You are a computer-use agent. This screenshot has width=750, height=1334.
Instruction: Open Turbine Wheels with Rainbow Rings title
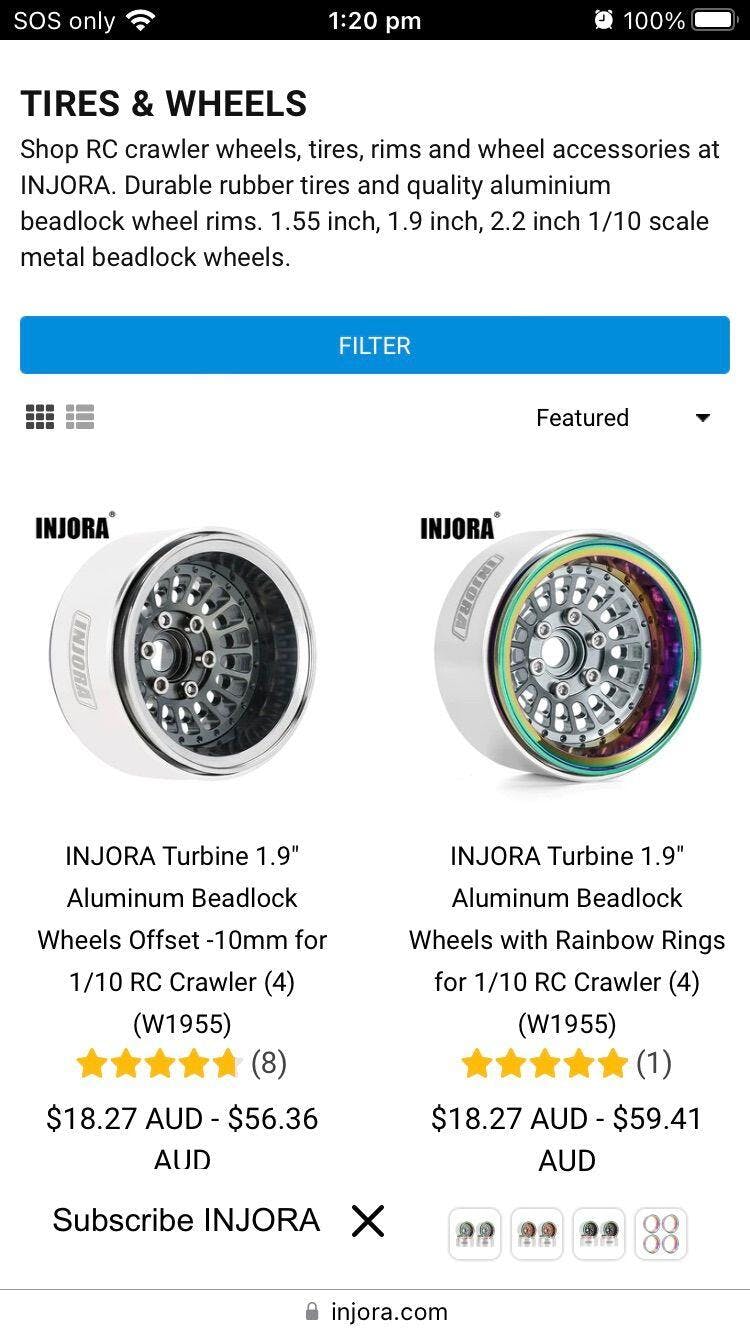coord(567,939)
